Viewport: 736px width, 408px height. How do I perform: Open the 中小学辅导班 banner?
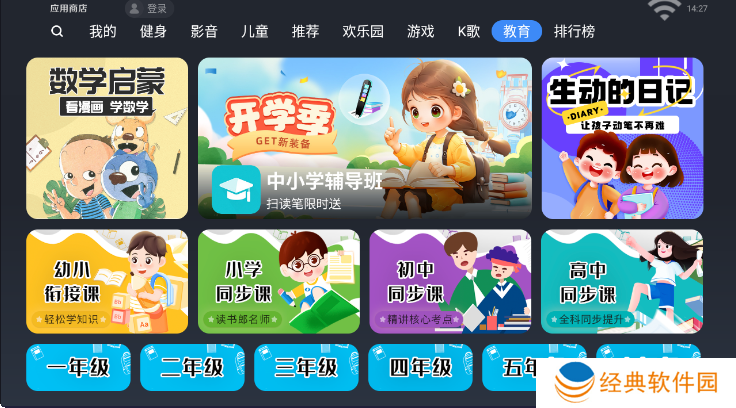pos(364,138)
